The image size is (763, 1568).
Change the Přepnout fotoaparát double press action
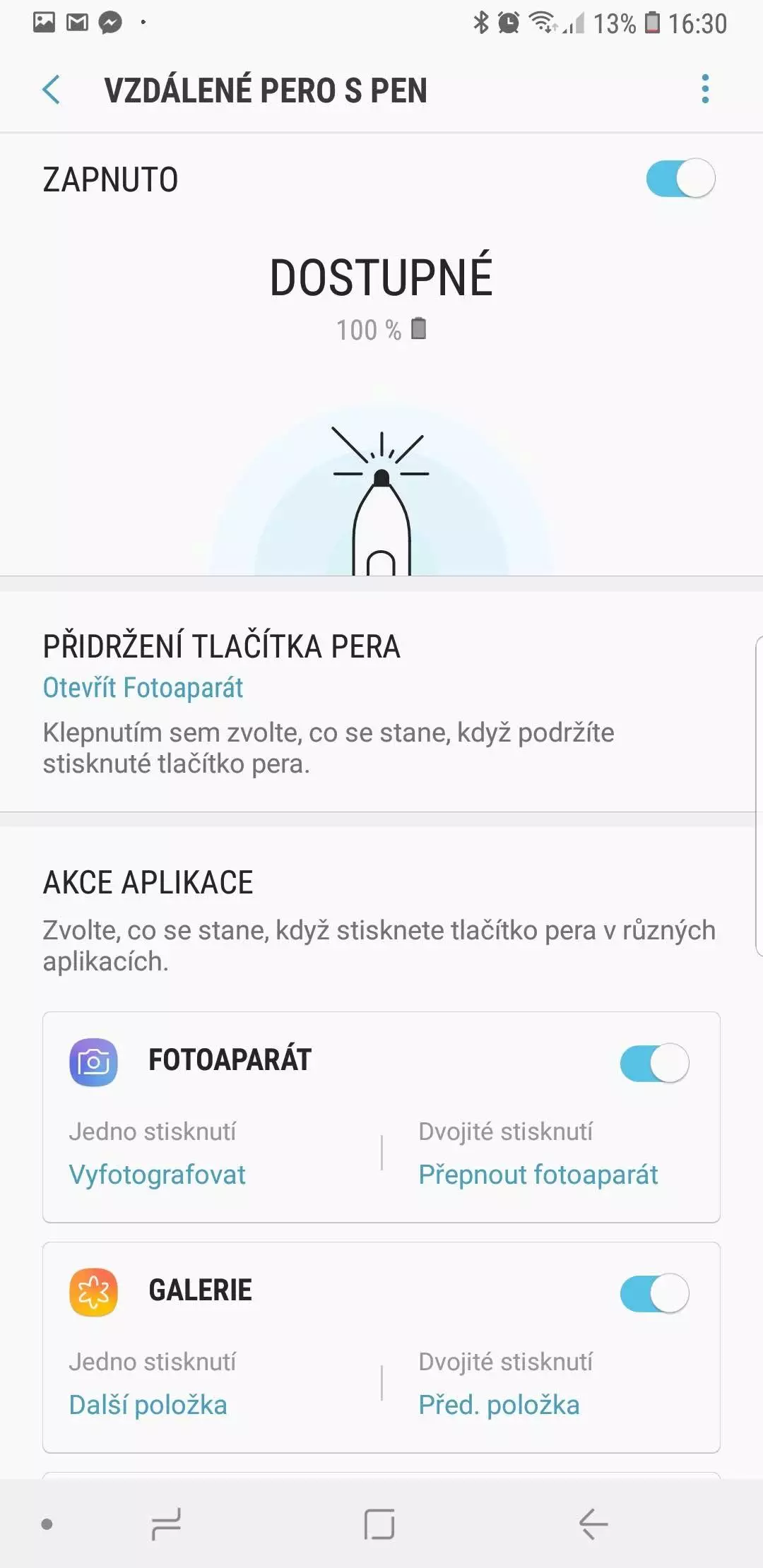click(538, 1174)
